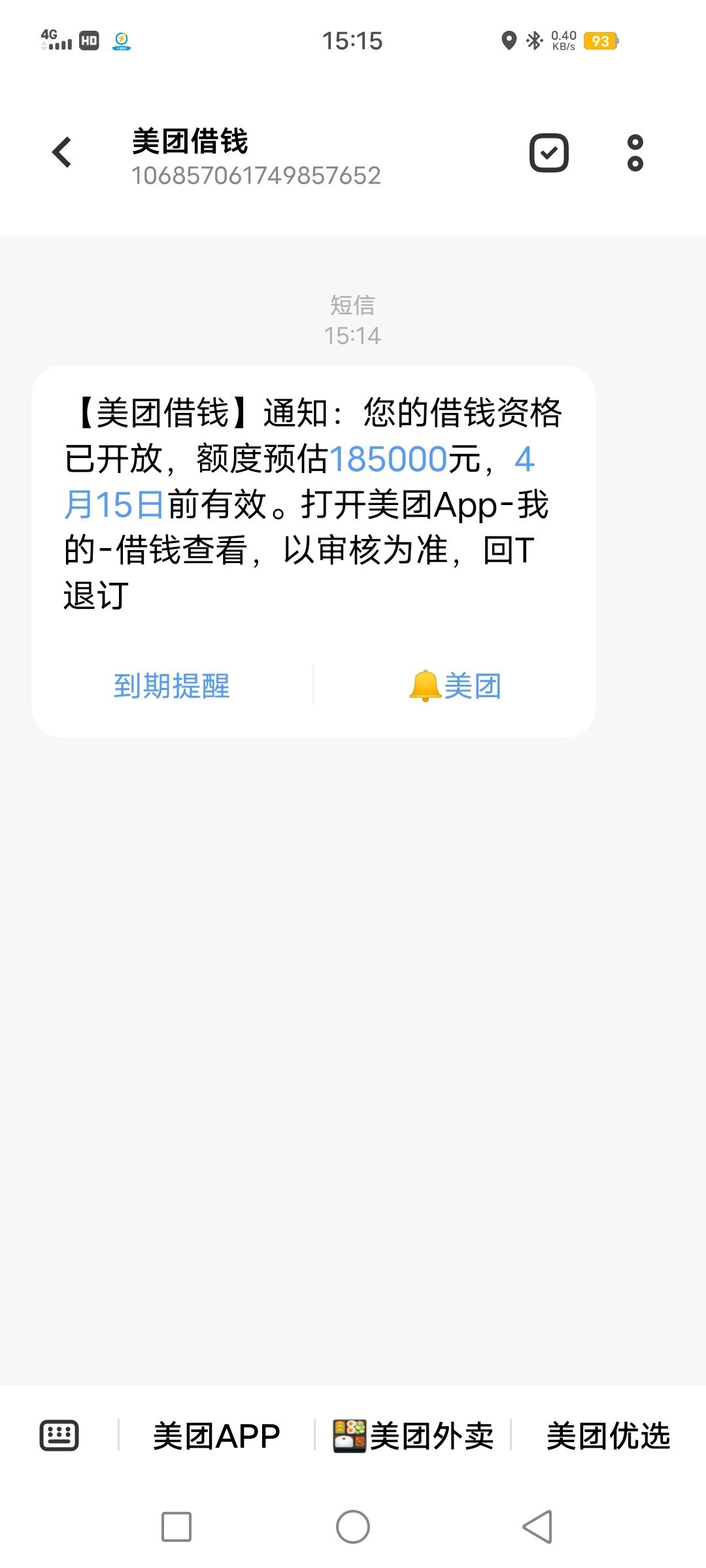Open the 美团优选 menu item
Screen dimensions: 706x1568
[608, 1436]
